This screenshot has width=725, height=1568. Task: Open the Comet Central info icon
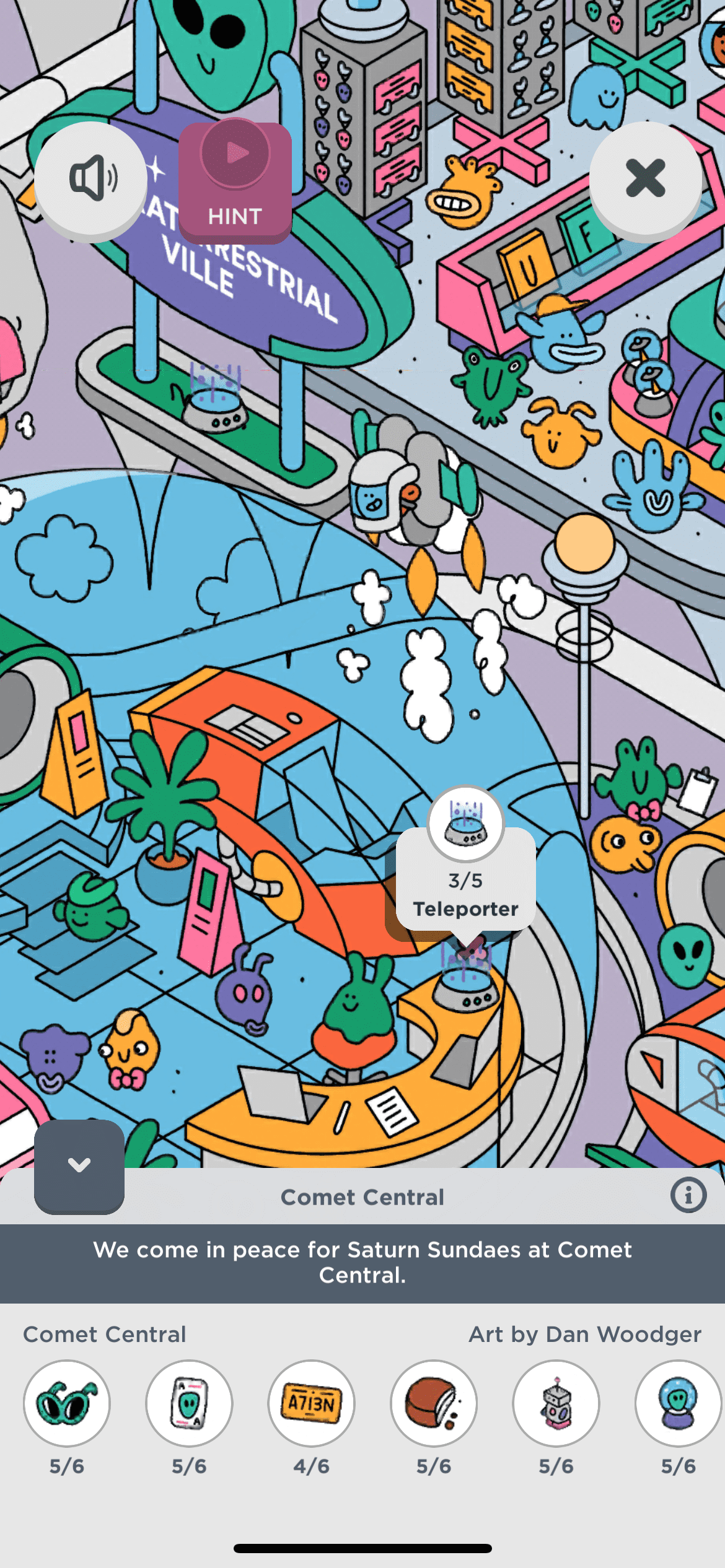(688, 1195)
